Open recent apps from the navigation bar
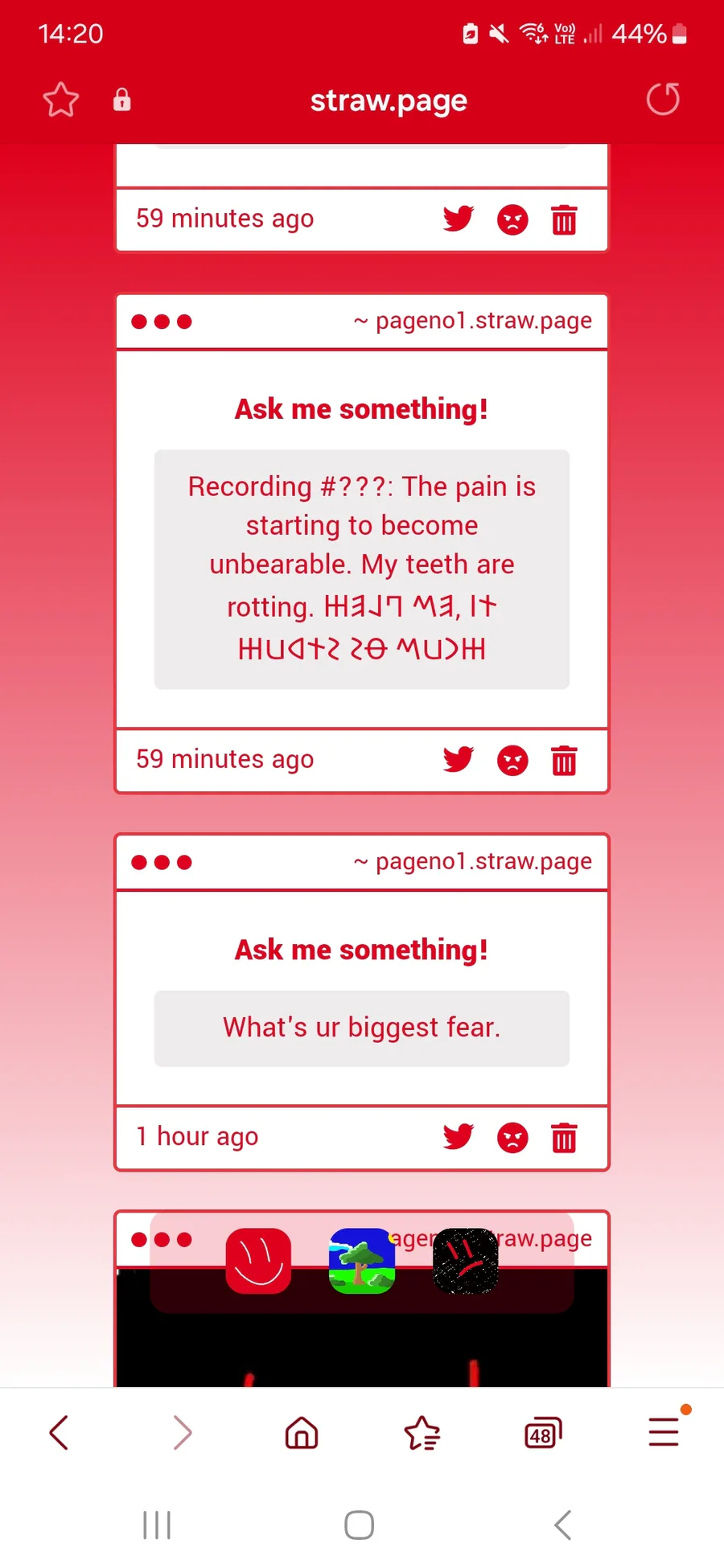This screenshot has height=1568, width=724. point(157,1525)
